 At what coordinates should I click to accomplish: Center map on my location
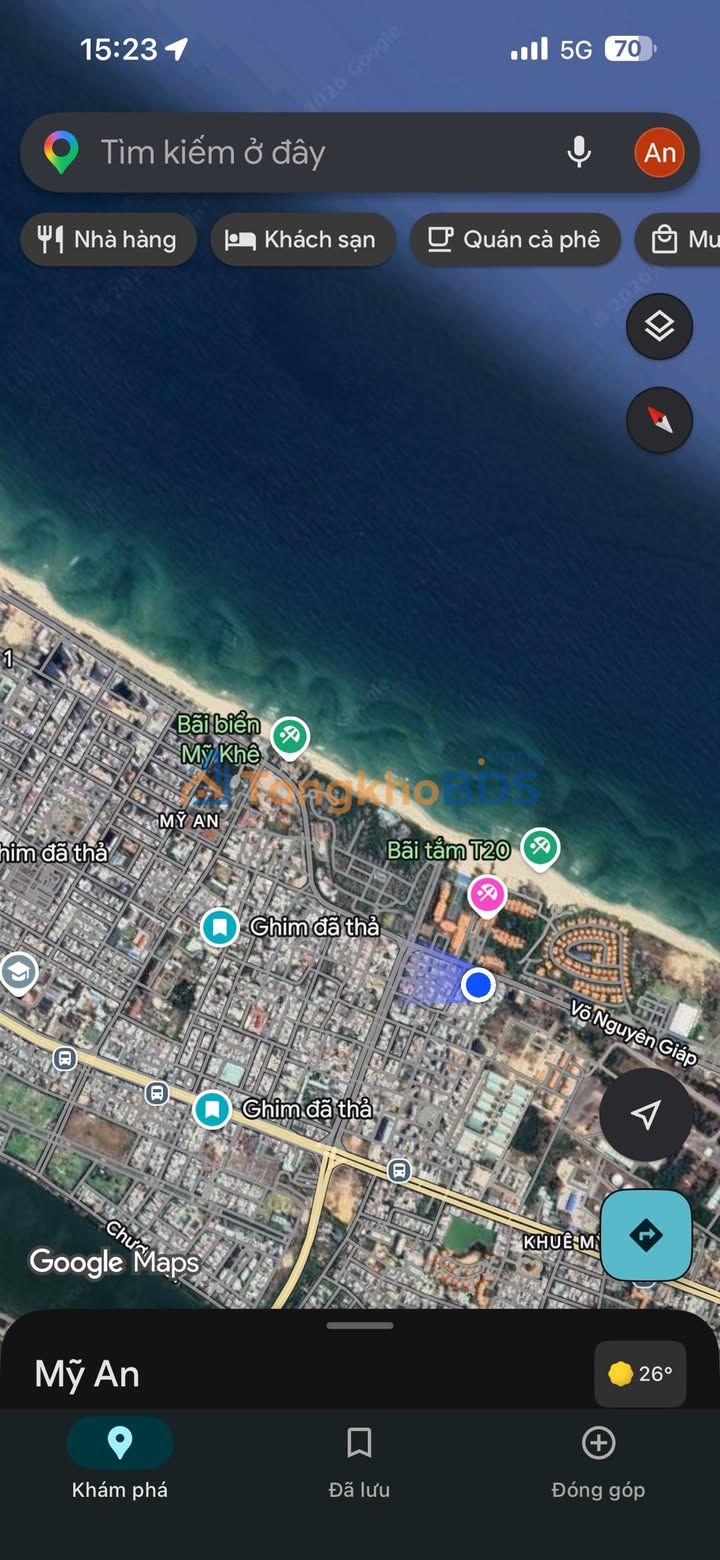tap(646, 1114)
